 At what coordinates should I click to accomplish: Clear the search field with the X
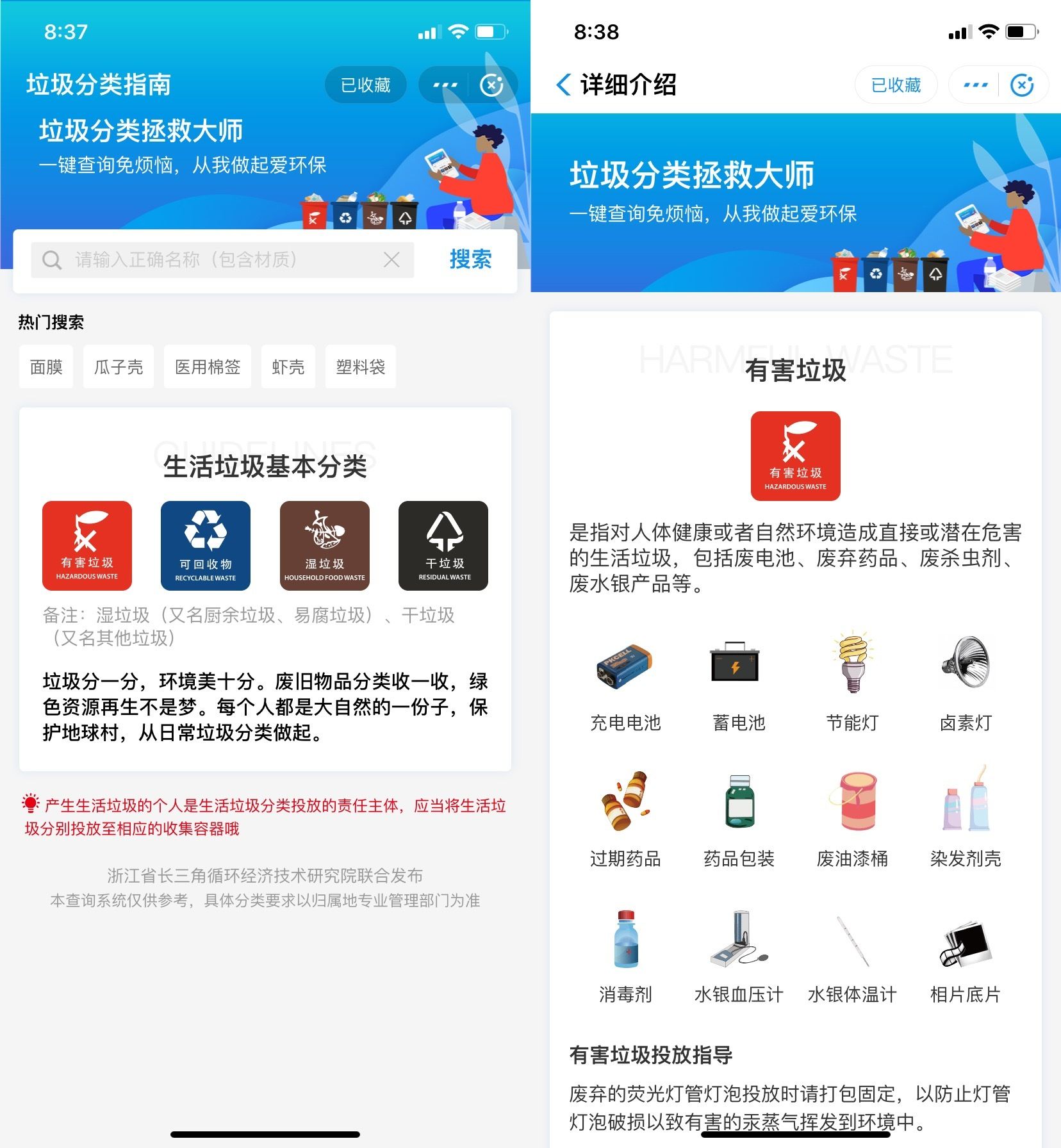(x=391, y=260)
